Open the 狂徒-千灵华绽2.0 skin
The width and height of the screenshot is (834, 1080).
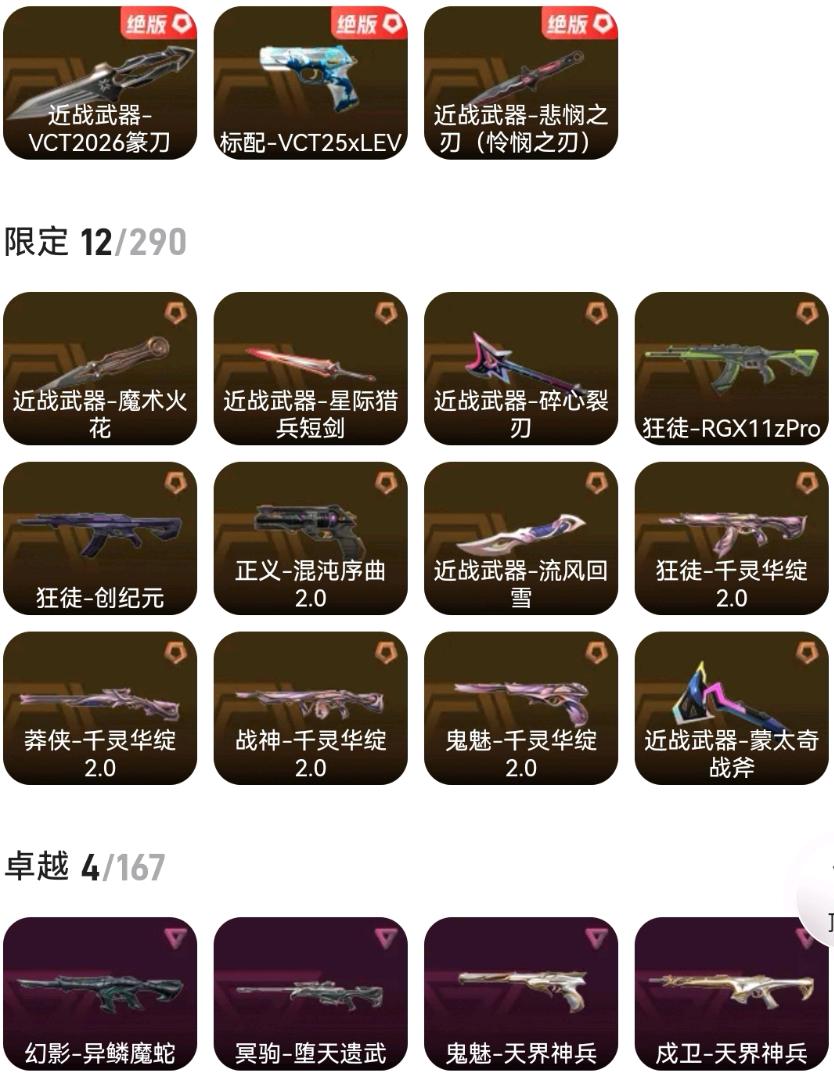[731, 538]
